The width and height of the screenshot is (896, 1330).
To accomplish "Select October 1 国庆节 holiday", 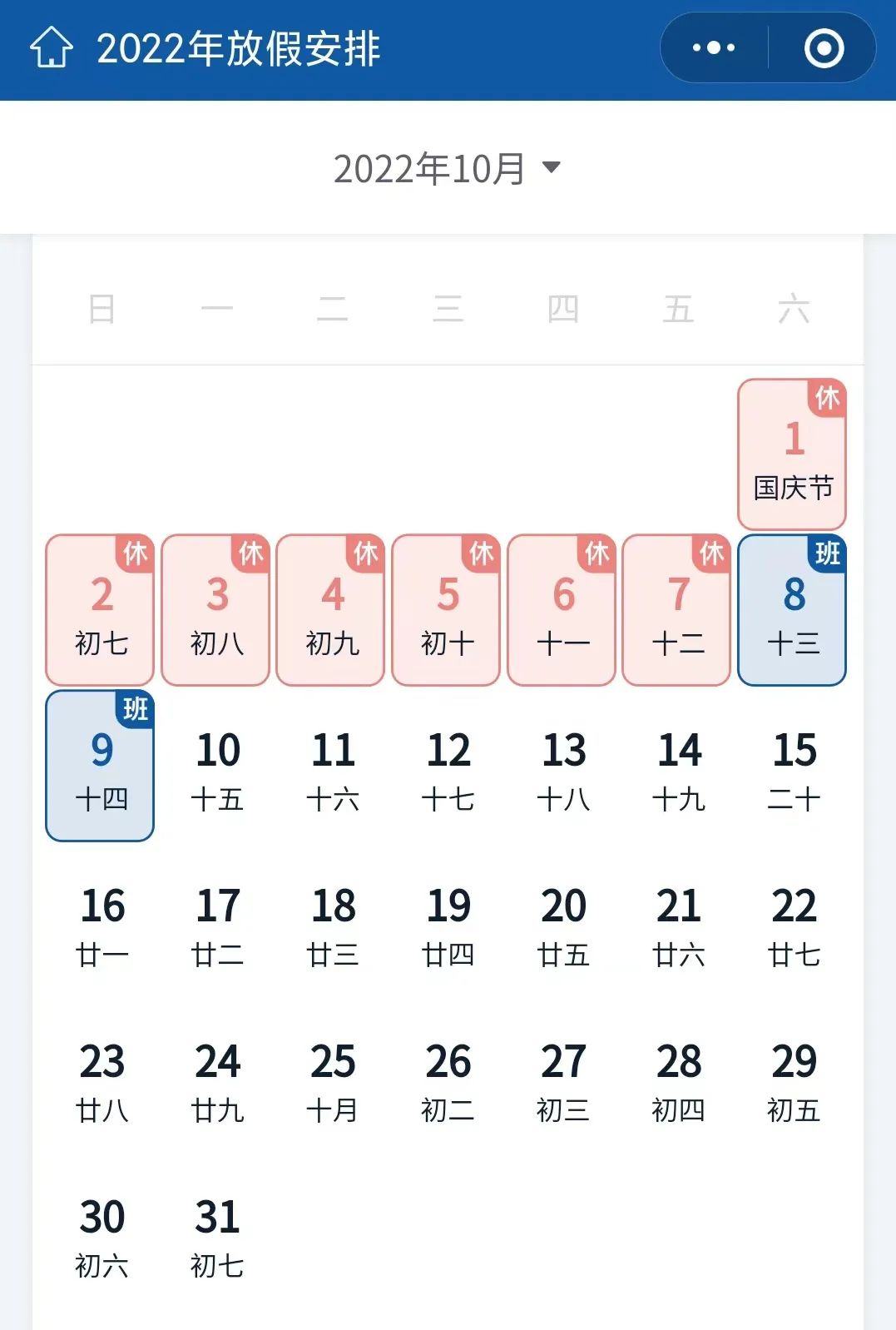I will (792, 454).
